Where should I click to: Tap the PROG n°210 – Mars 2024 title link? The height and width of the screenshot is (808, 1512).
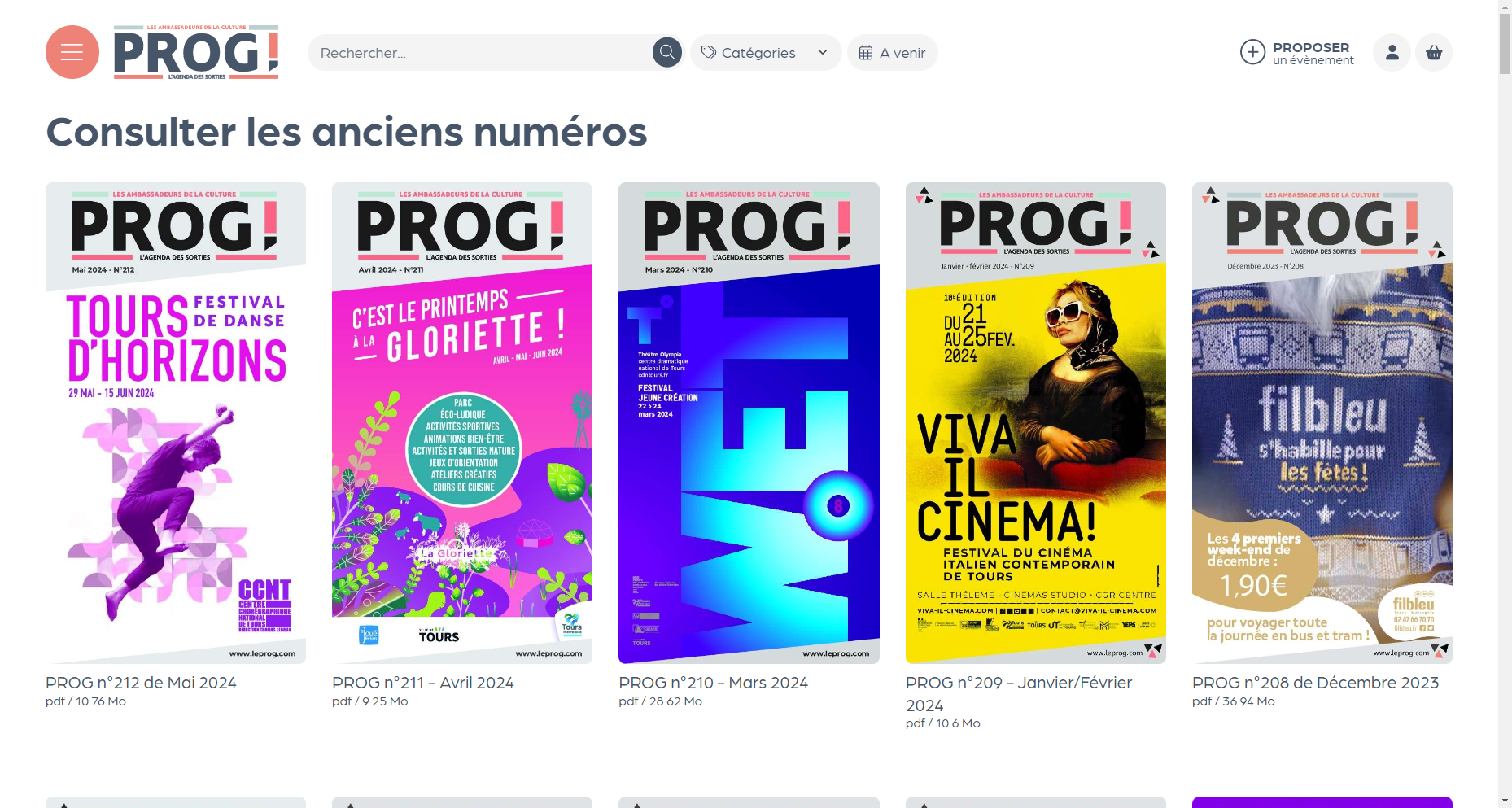[x=713, y=683]
